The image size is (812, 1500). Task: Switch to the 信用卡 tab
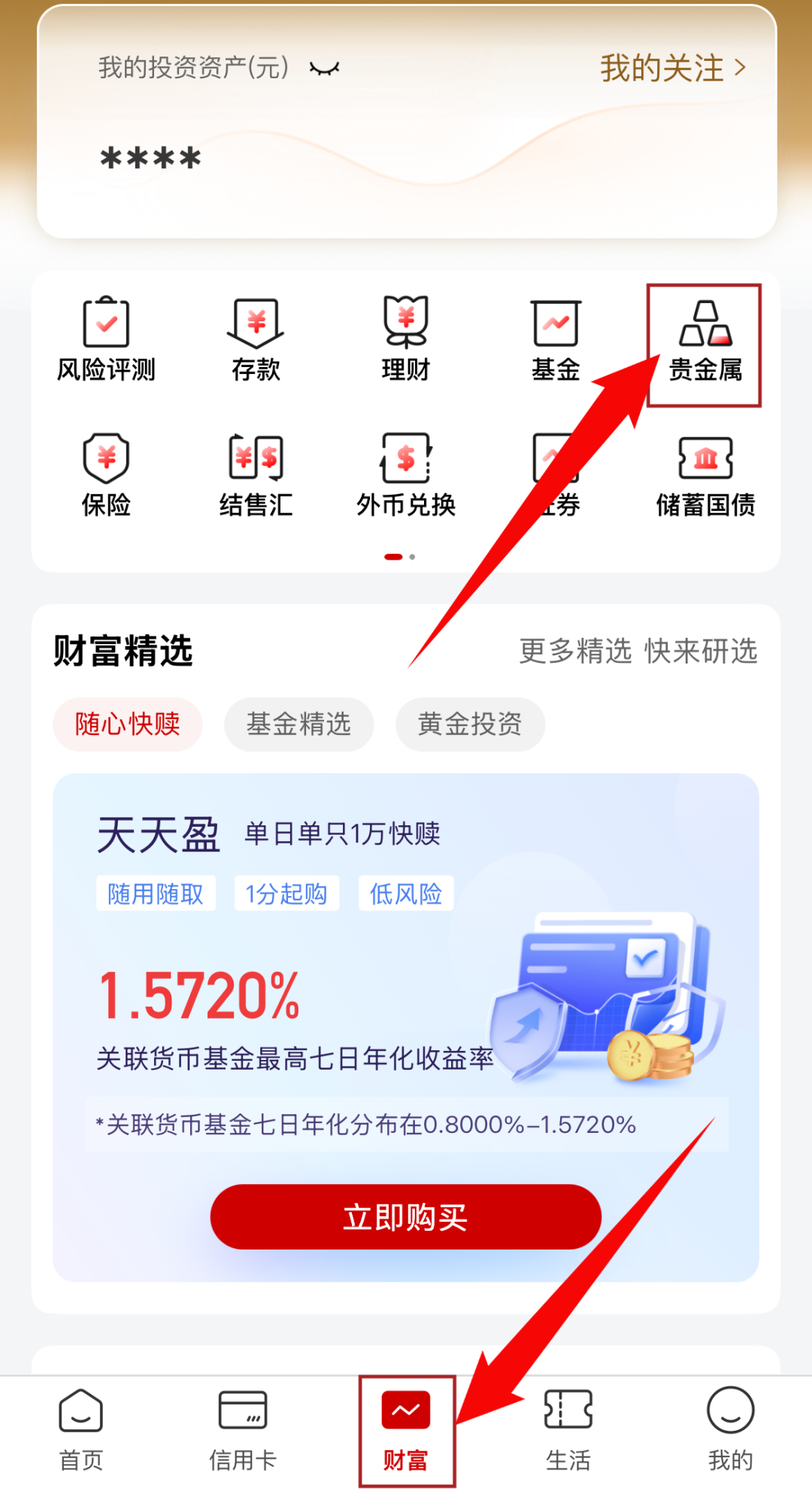point(243,1430)
